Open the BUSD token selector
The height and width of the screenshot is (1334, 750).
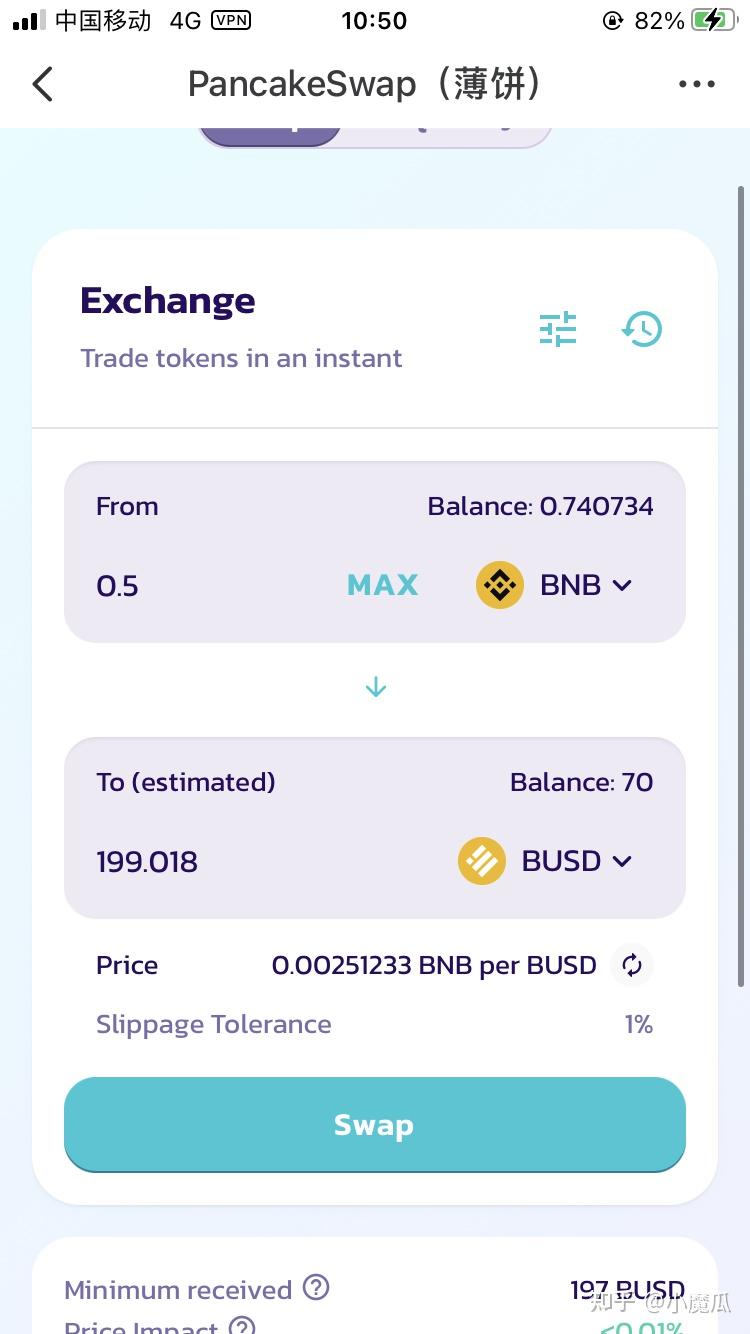[x=546, y=861]
